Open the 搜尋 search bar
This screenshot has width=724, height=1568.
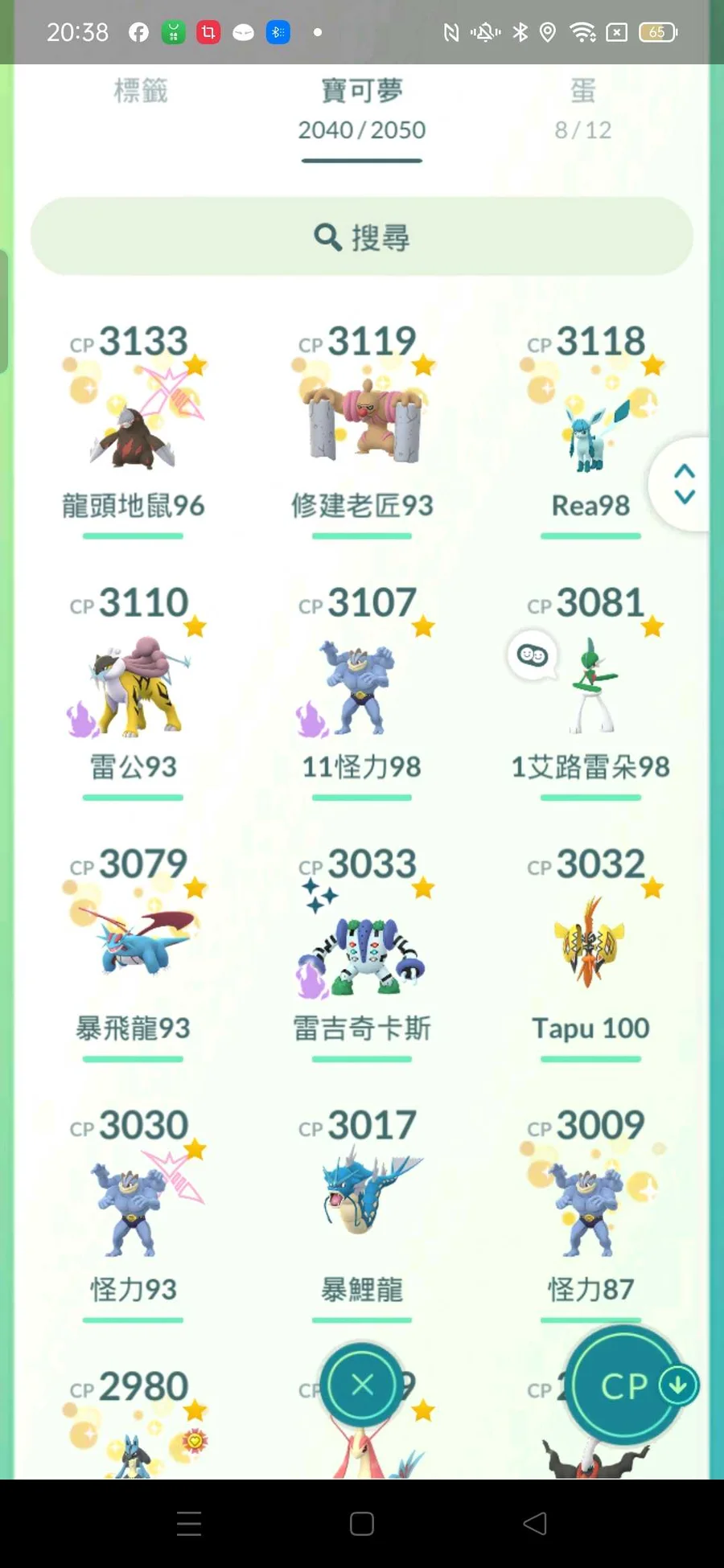pos(362,237)
